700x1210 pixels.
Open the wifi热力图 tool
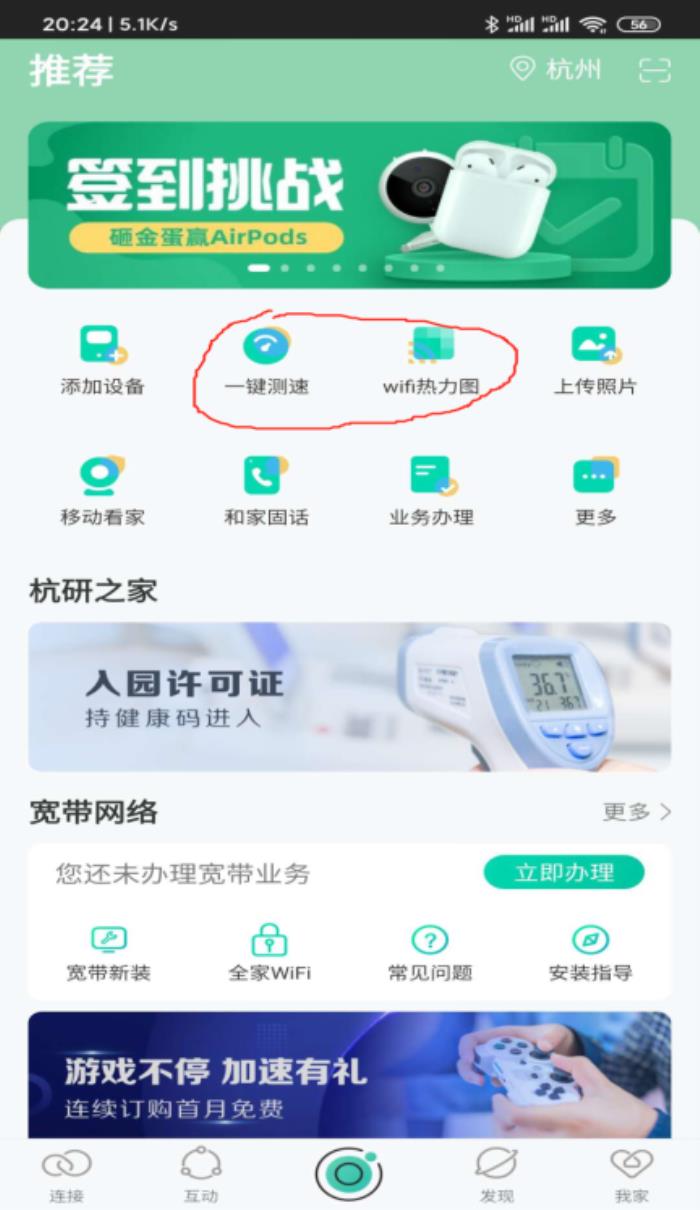click(431, 359)
